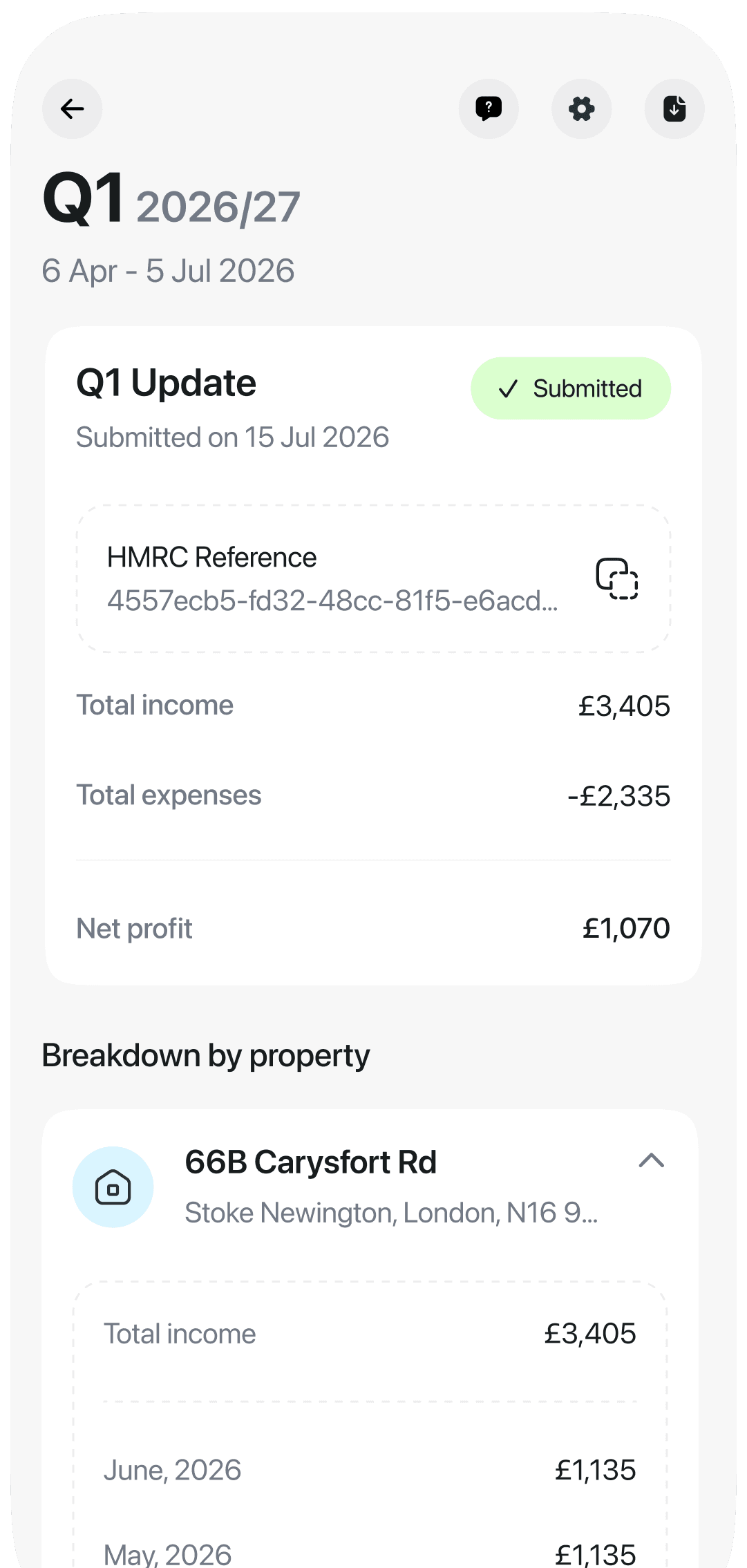Select the Net profit row
Image resolution: width=747 pixels, height=1568 pixels.
pos(373,927)
